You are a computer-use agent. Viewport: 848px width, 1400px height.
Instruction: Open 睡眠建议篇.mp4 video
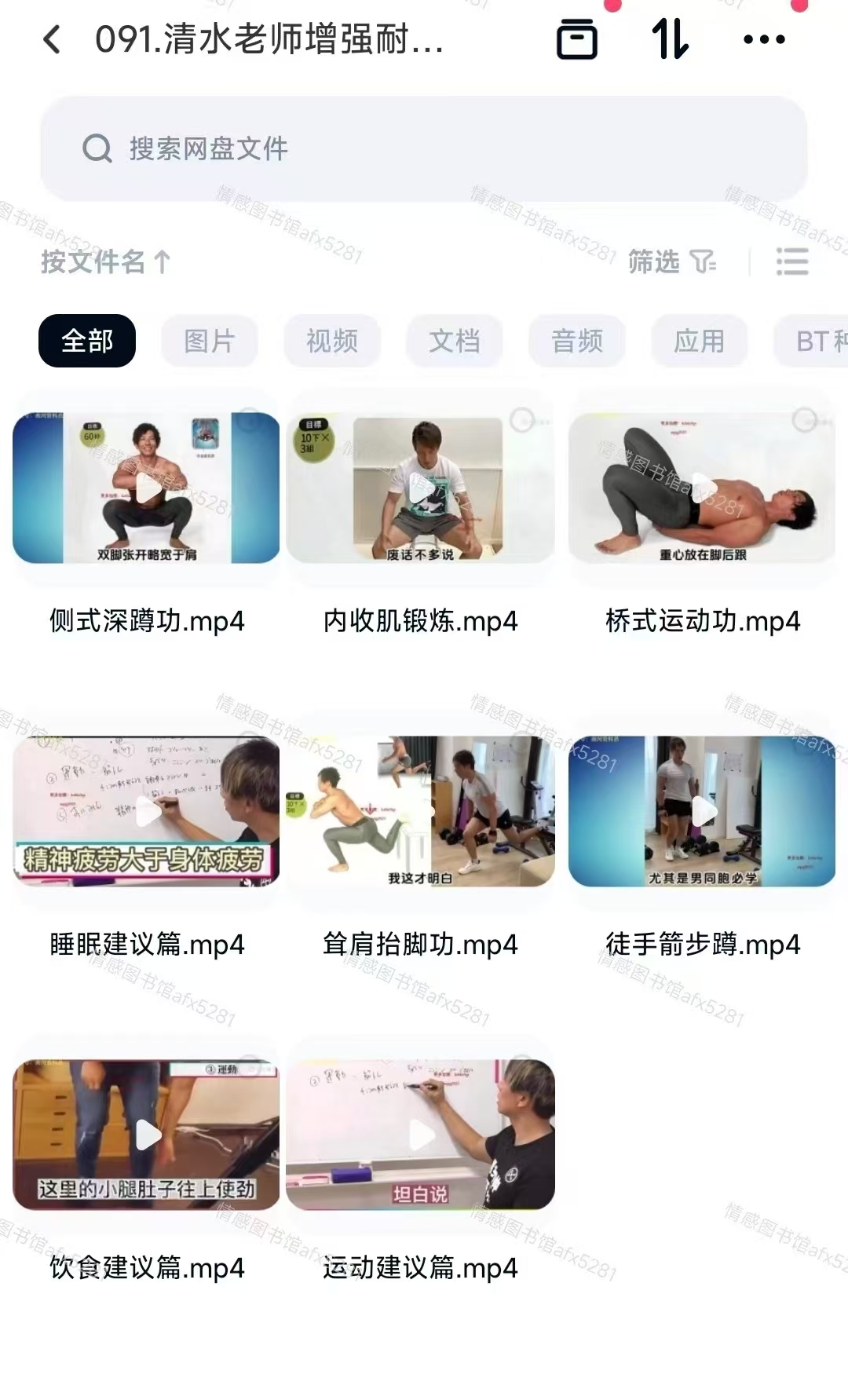147,811
